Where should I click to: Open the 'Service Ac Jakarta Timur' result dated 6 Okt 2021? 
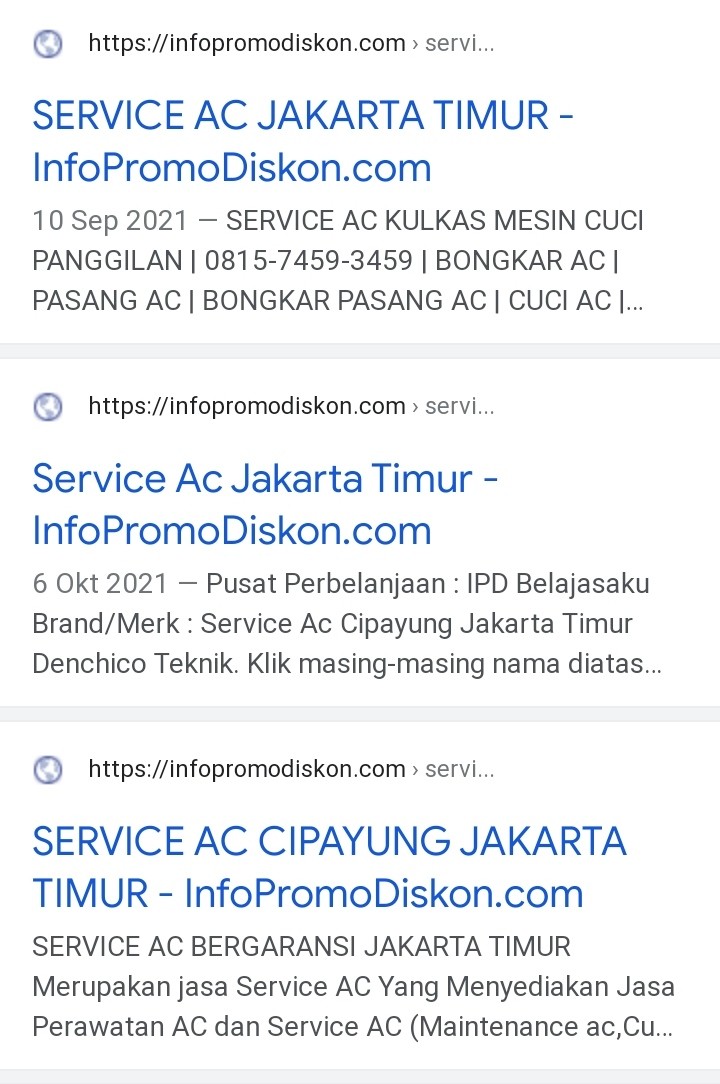pyautogui.click(x=265, y=479)
